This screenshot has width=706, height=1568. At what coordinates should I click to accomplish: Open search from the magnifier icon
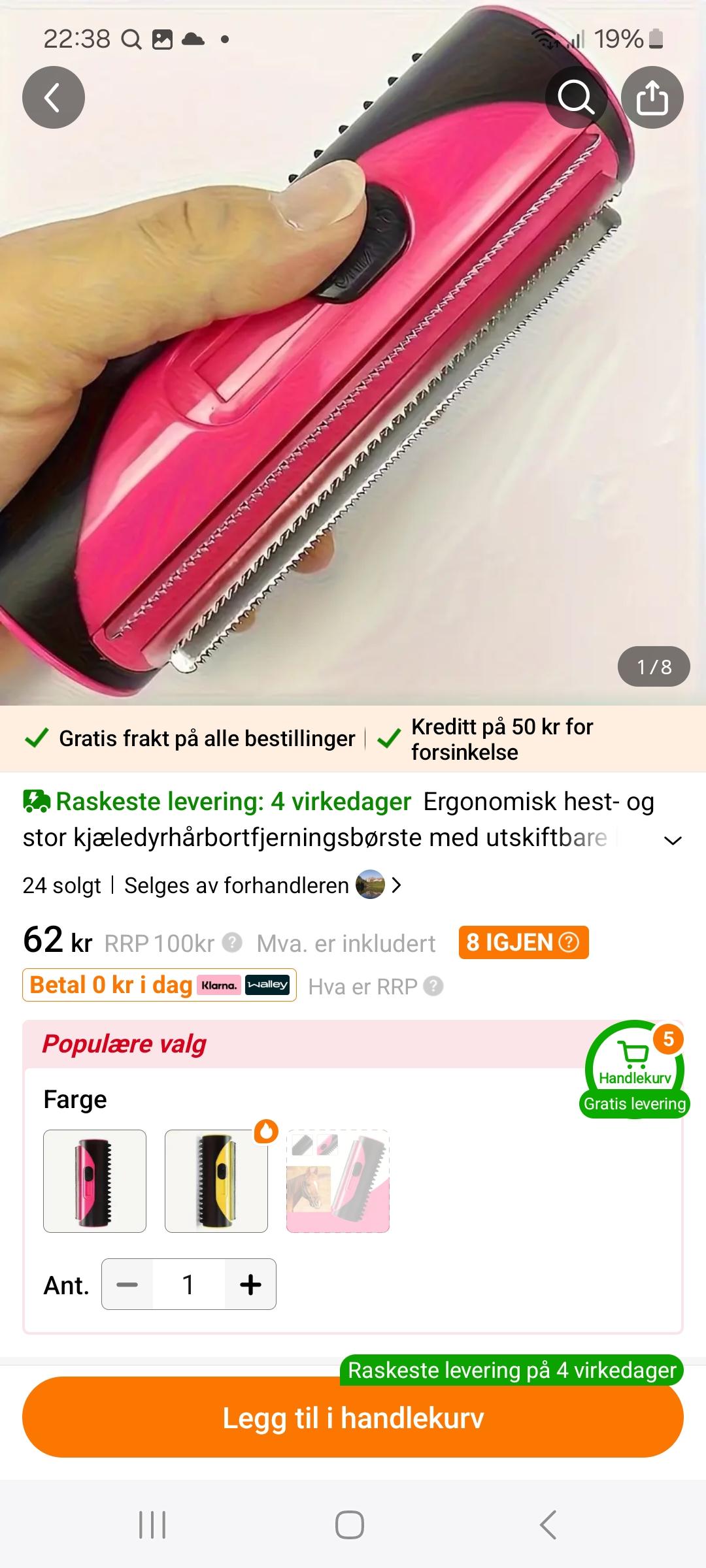[576, 97]
